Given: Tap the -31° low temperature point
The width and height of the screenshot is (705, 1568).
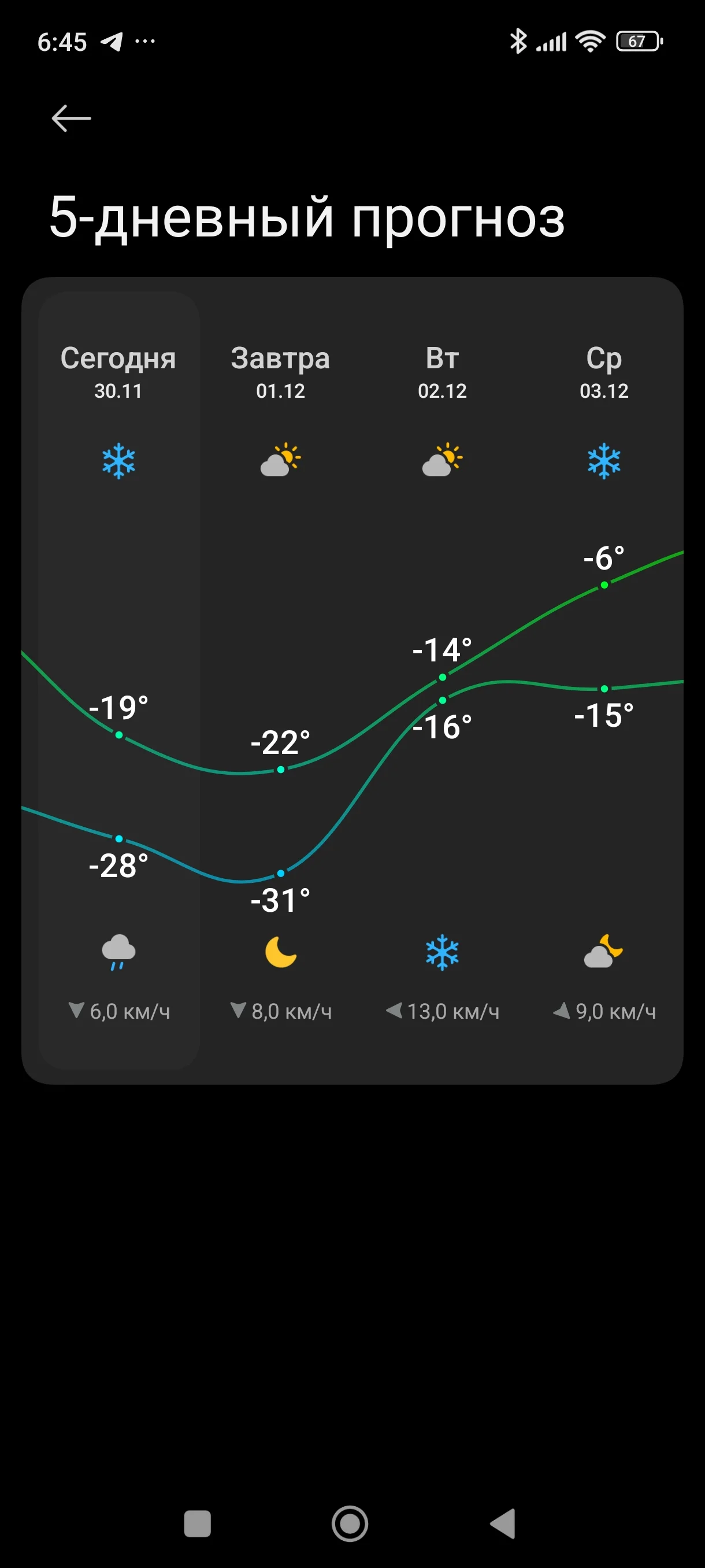Looking at the screenshot, I should point(280,872).
